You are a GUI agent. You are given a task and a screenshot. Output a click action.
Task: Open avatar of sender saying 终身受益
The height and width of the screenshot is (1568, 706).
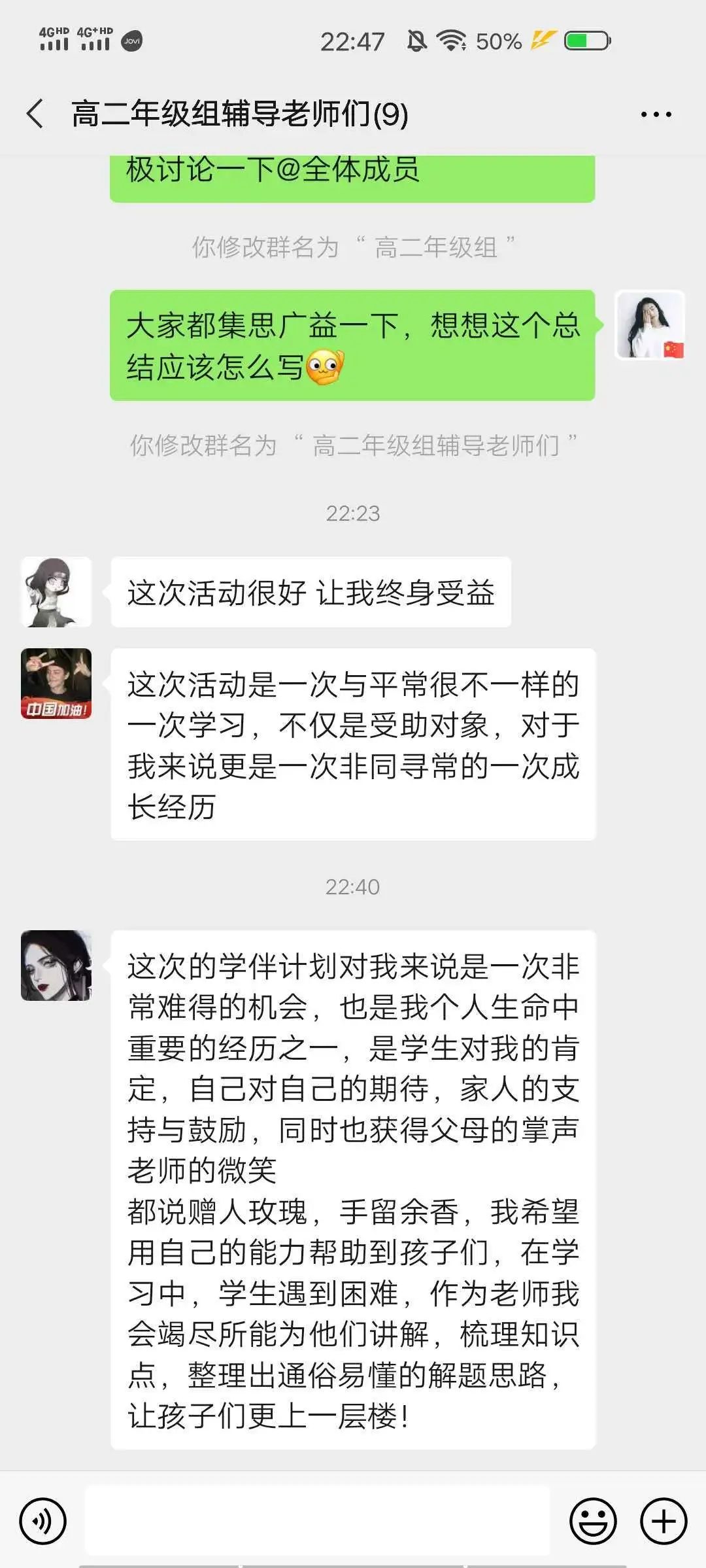[x=56, y=592]
